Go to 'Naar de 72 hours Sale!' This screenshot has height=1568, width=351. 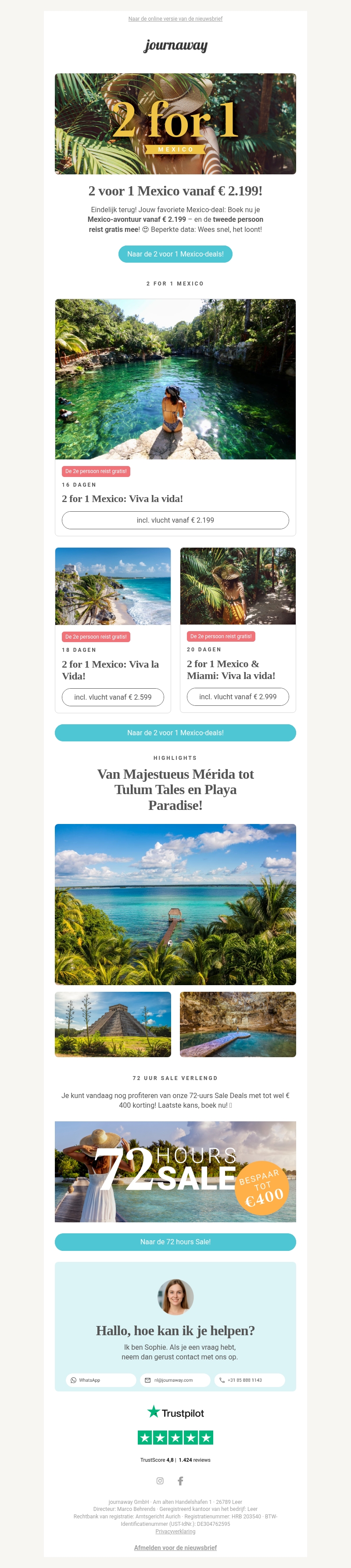click(175, 1242)
